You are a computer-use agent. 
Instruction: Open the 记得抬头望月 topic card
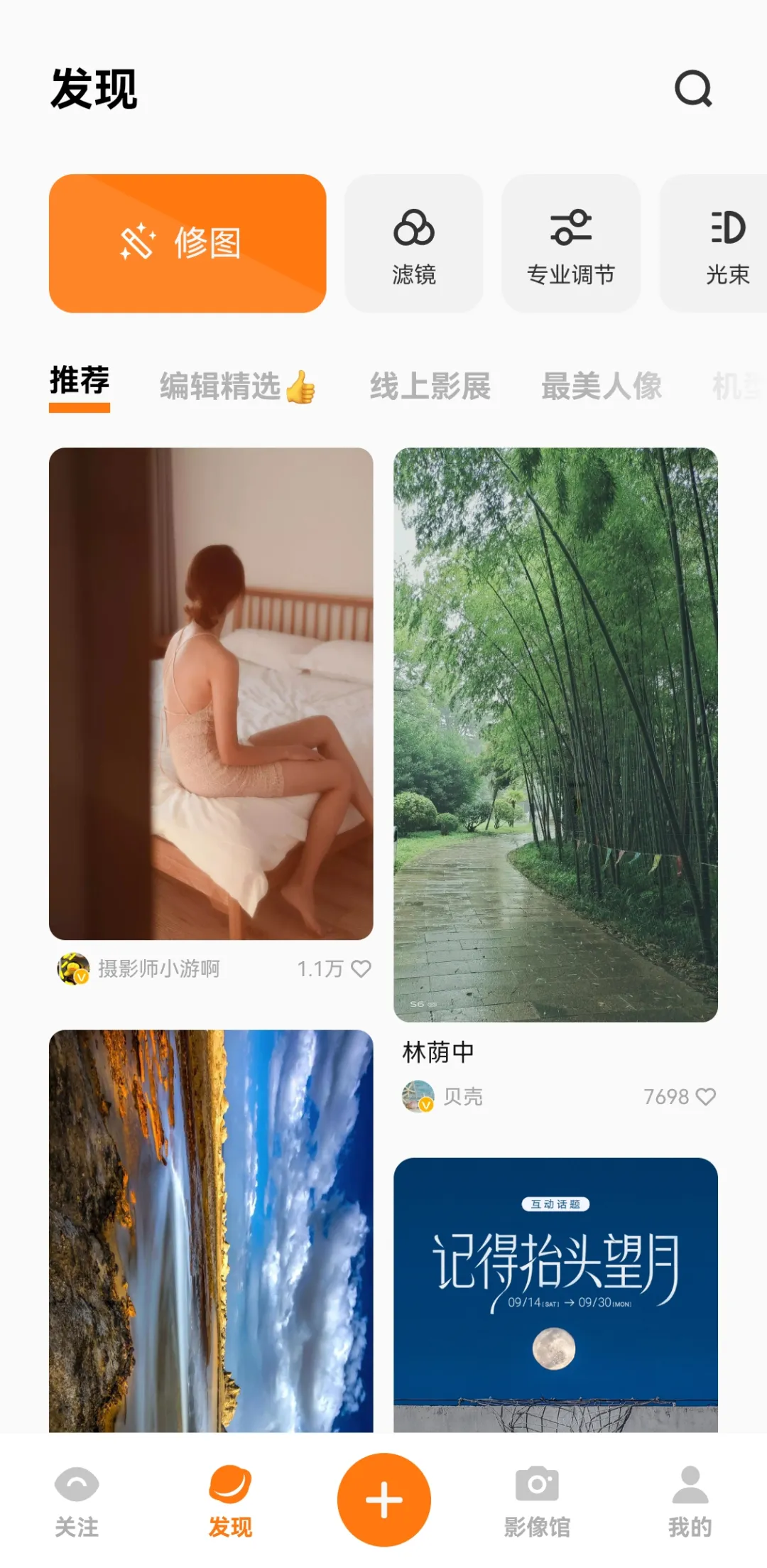click(x=555, y=1293)
